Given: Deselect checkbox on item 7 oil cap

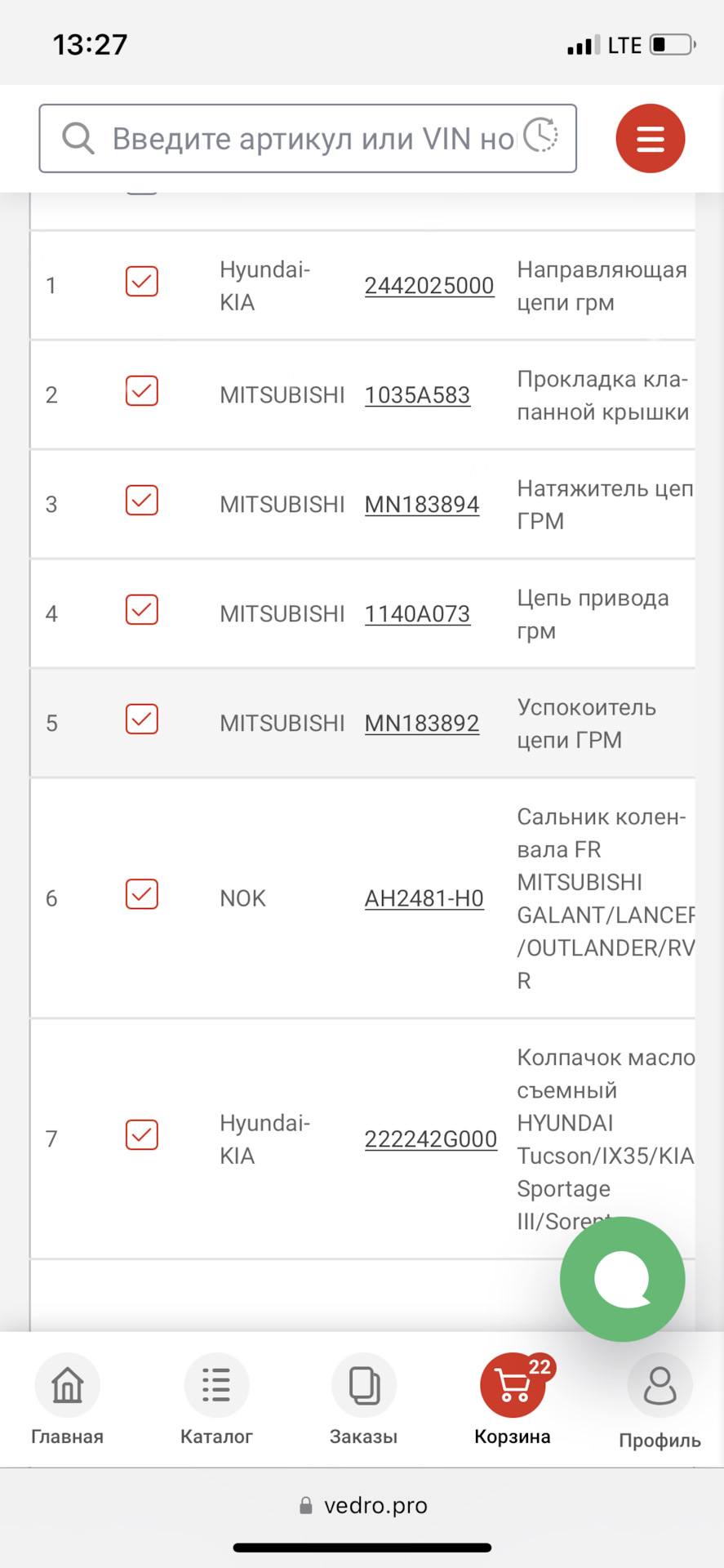Looking at the screenshot, I should [140, 1135].
